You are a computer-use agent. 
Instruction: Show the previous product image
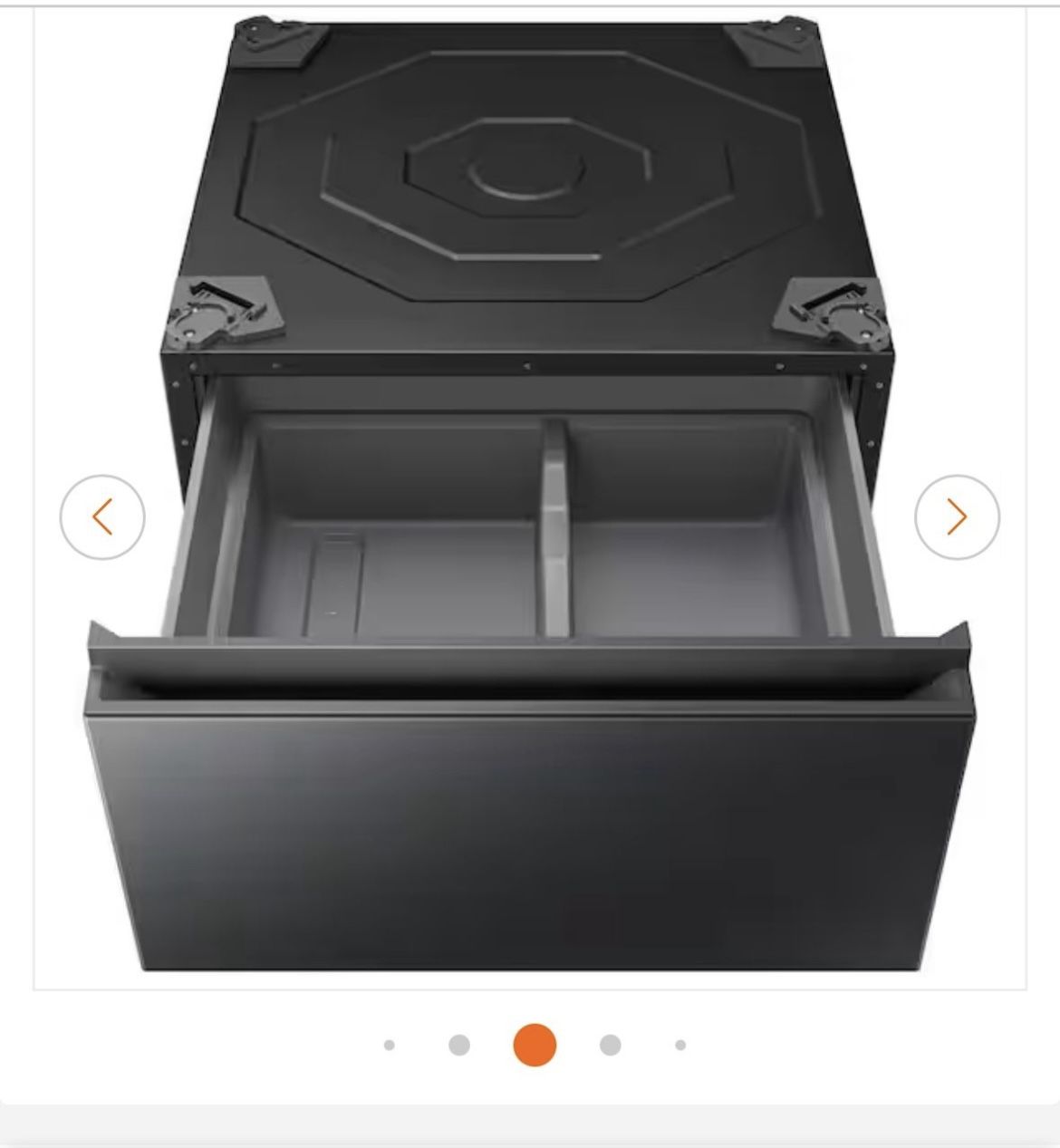(x=102, y=517)
